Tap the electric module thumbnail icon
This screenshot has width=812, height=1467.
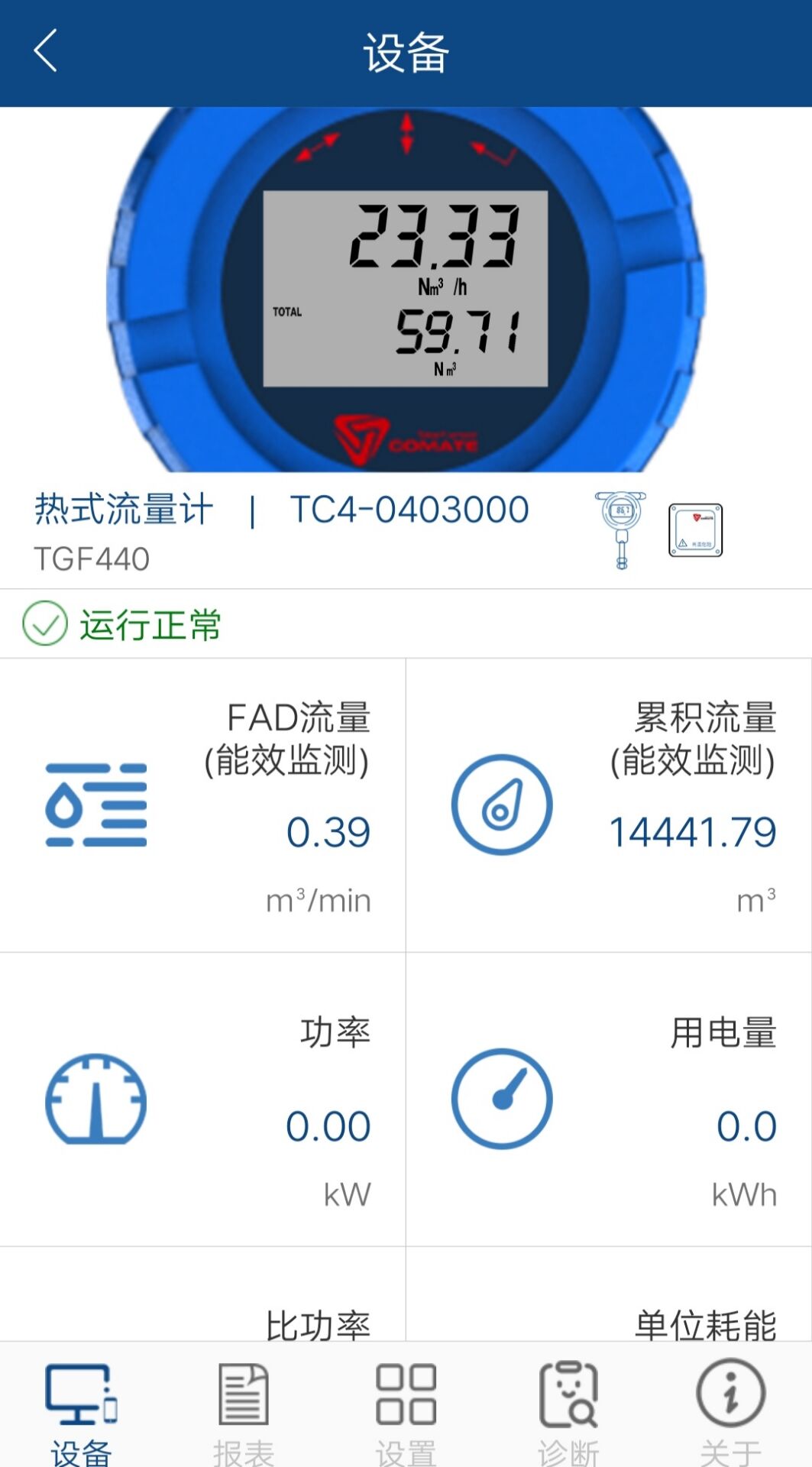coord(696,529)
